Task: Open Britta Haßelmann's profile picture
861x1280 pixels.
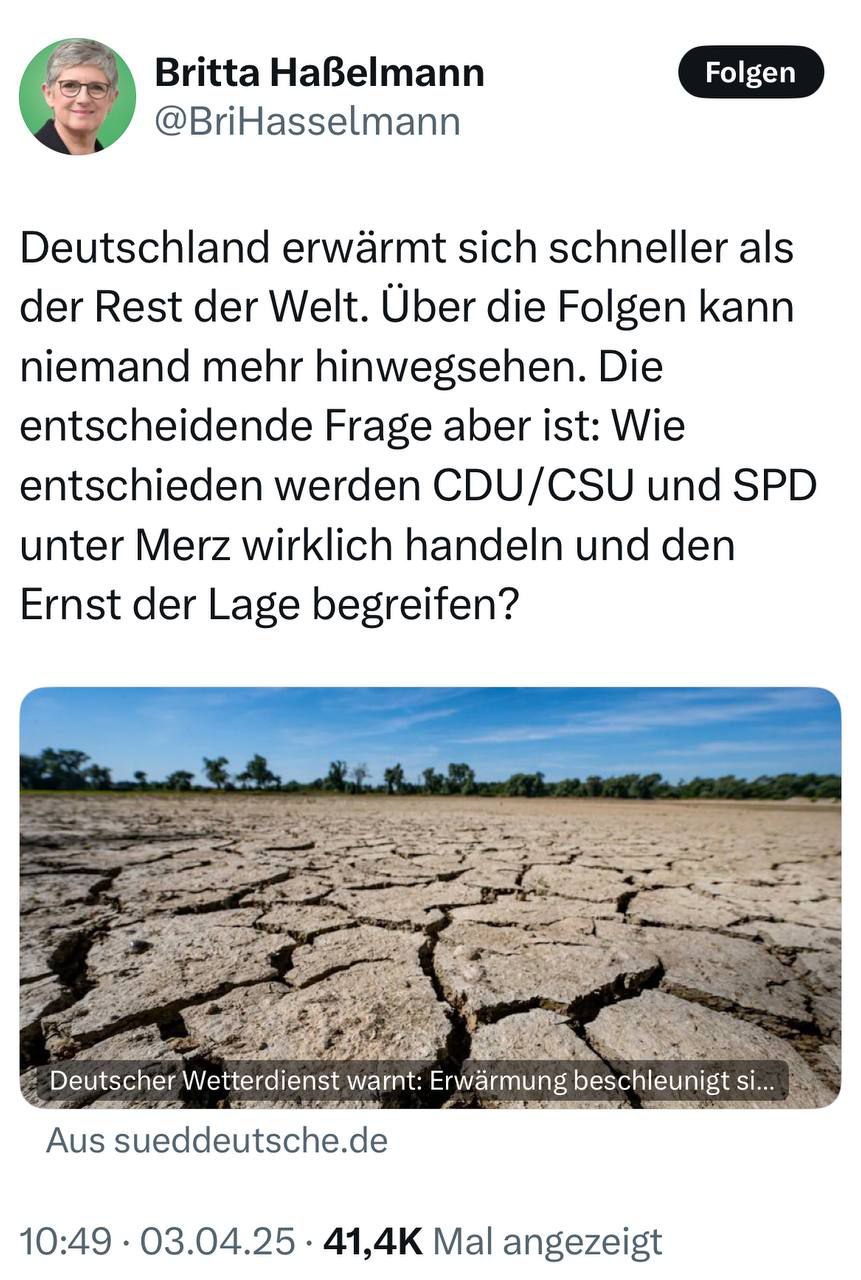Action: (x=77, y=96)
